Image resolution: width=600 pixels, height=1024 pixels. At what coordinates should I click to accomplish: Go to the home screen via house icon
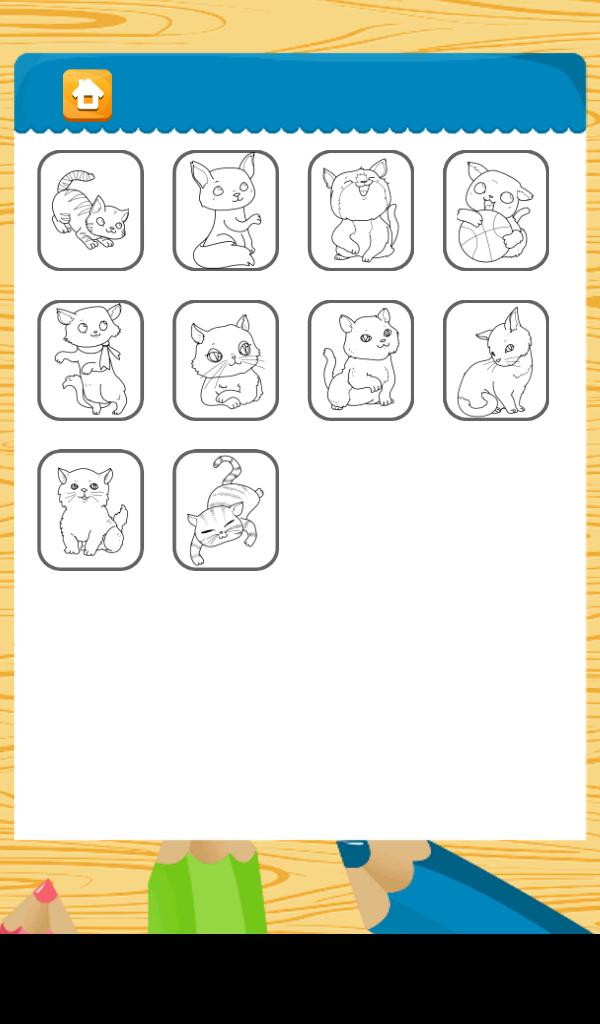click(x=87, y=95)
